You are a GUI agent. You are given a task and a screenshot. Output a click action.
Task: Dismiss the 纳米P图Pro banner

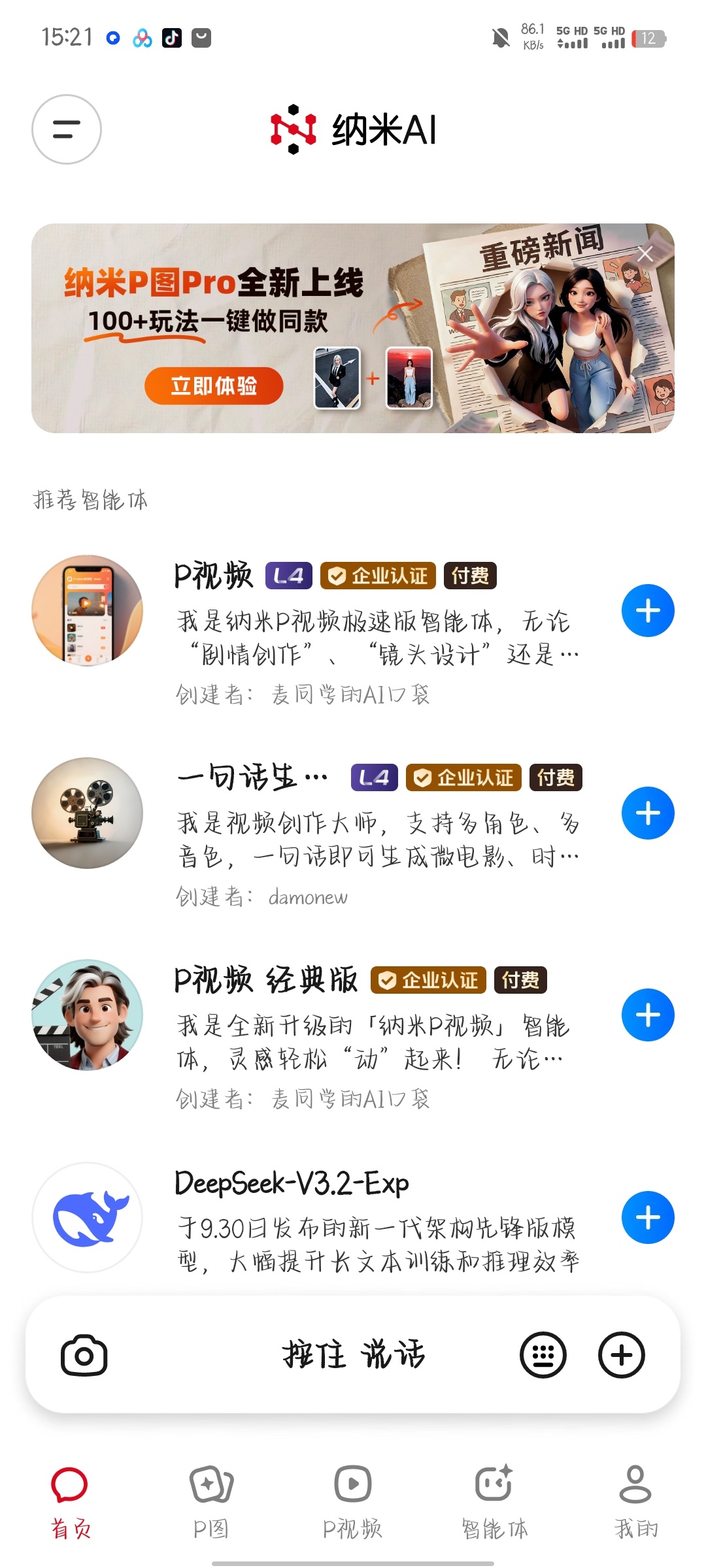[x=645, y=254]
